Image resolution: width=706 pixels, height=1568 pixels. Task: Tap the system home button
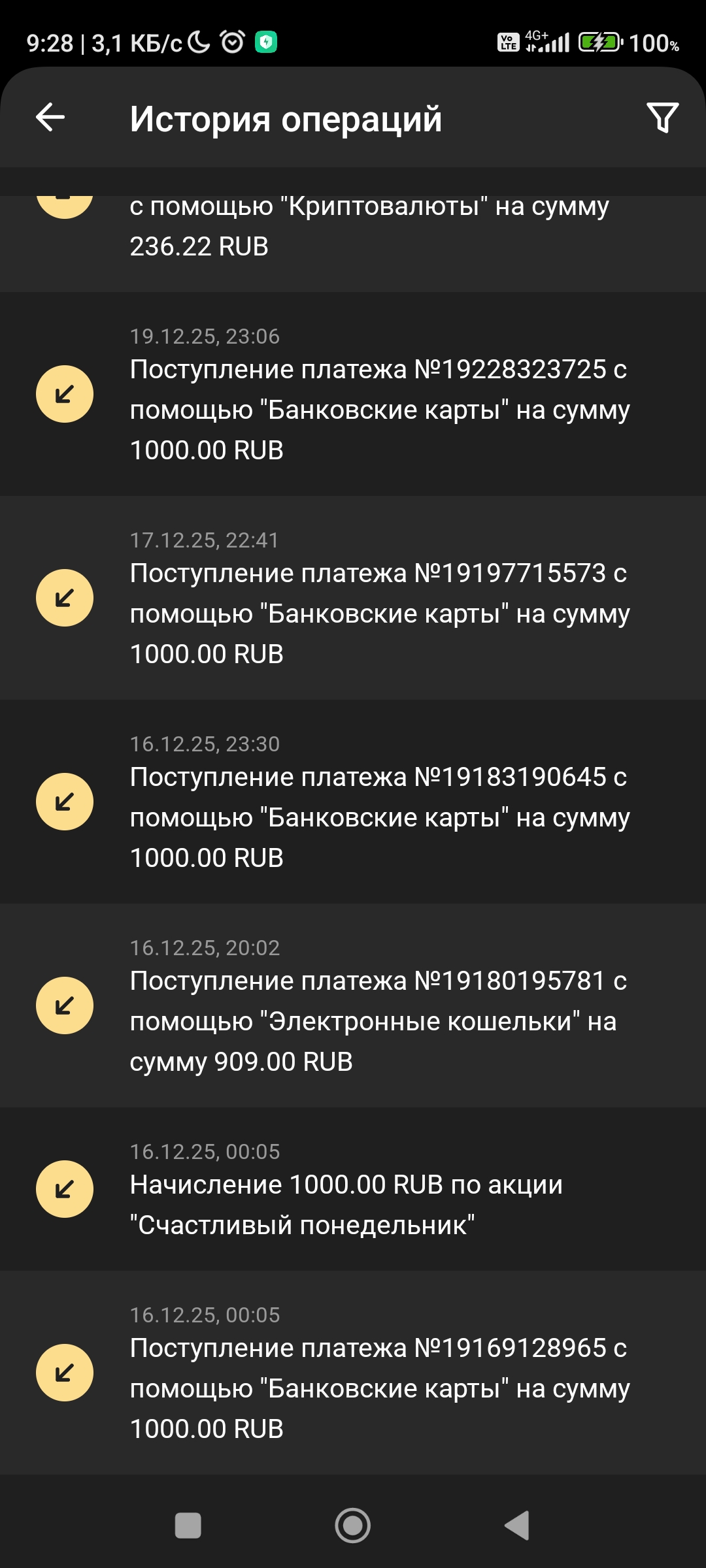[353, 1526]
